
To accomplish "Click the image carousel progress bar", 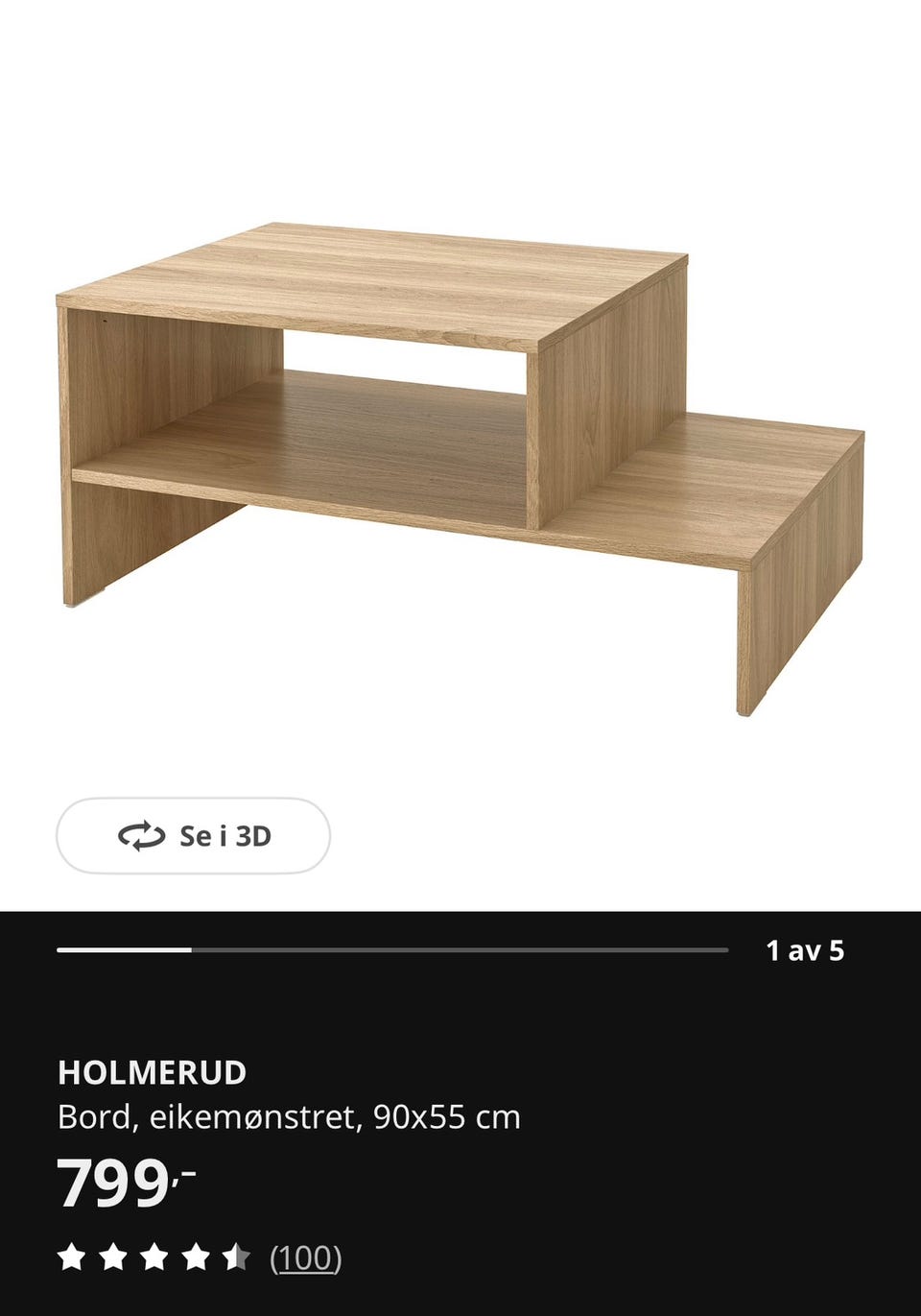I will point(391,950).
